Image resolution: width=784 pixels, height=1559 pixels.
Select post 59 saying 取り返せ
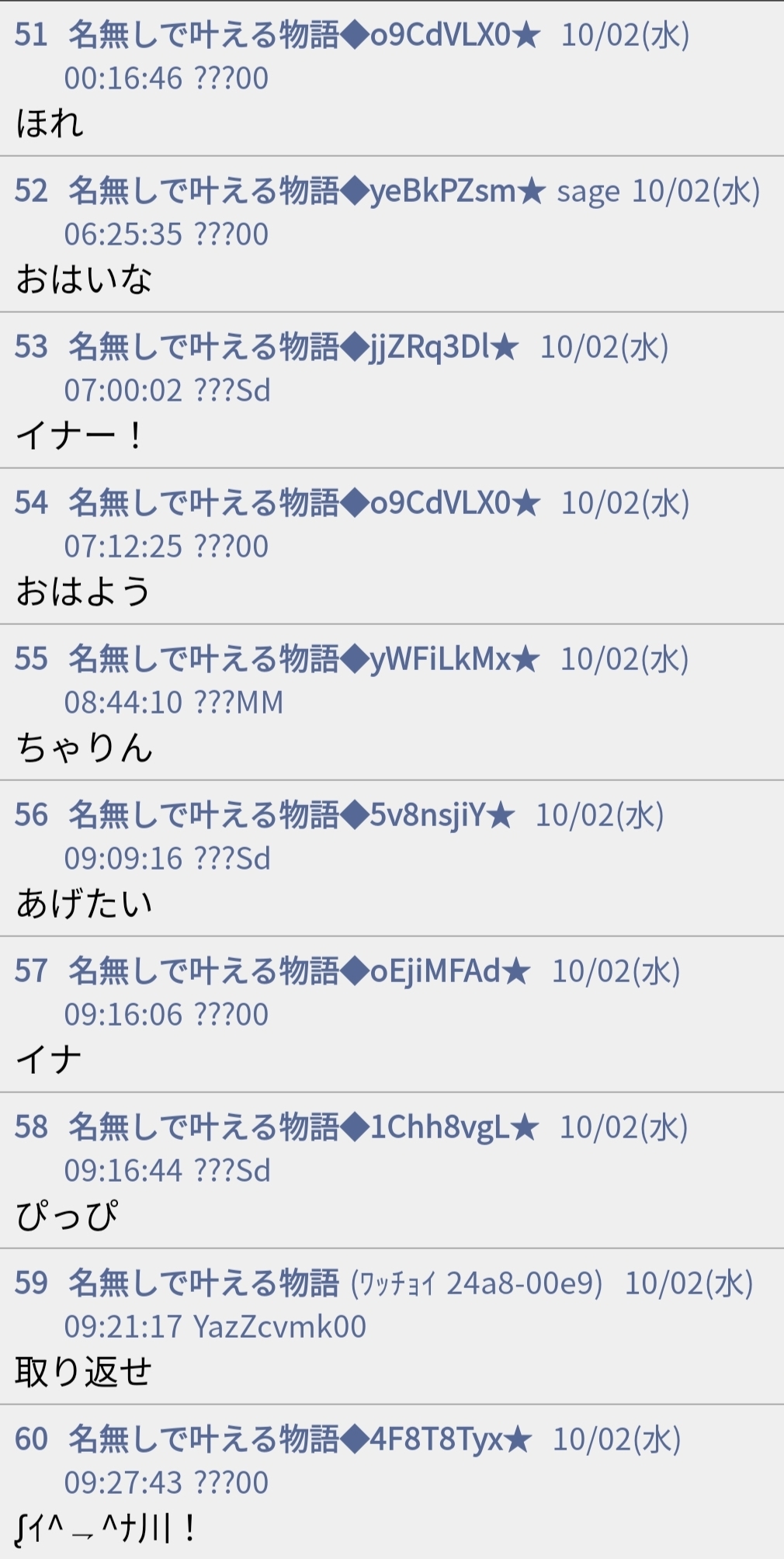click(392, 1326)
